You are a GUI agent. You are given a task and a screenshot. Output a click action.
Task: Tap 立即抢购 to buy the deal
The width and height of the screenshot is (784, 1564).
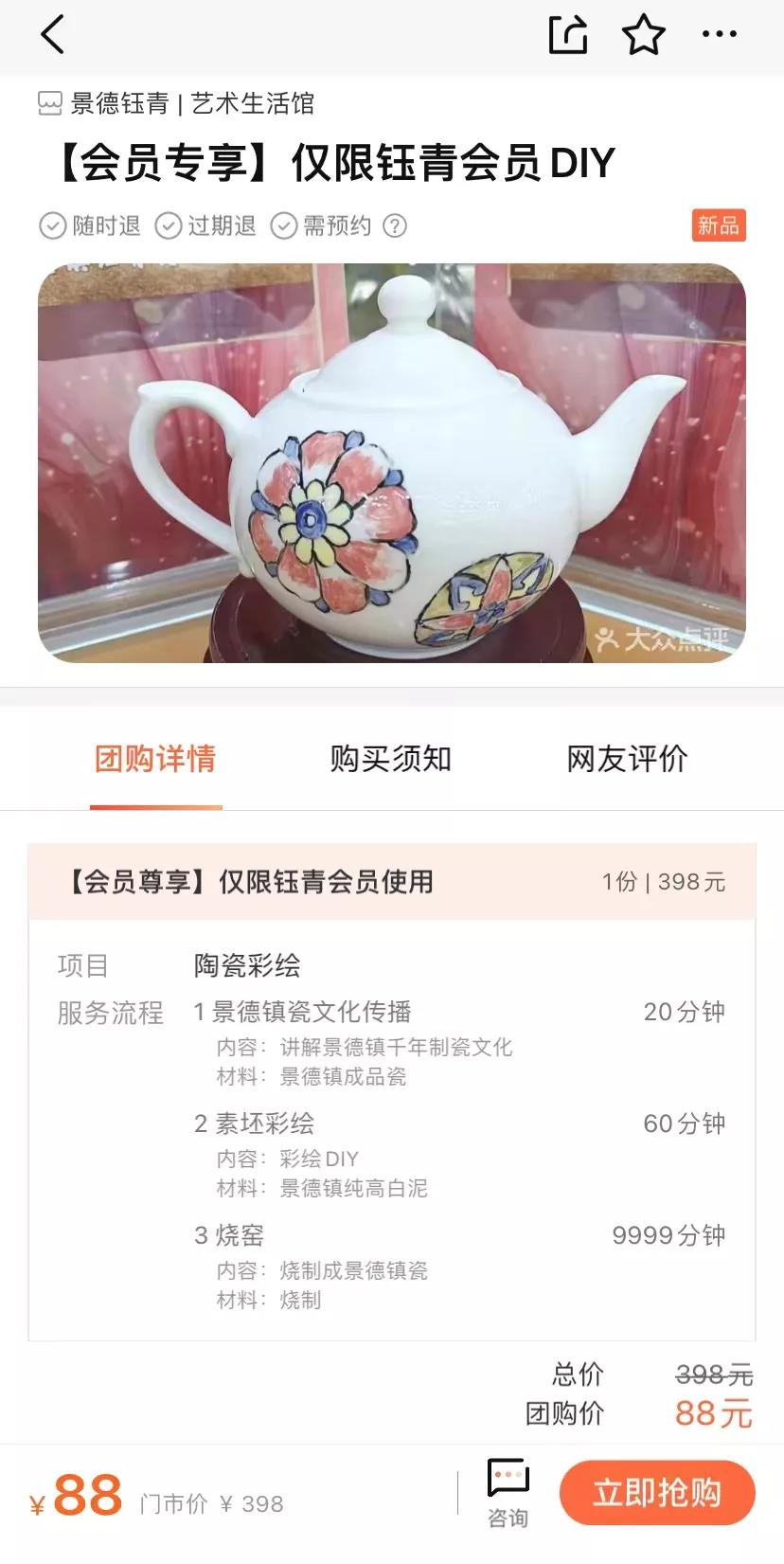[657, 1493]
